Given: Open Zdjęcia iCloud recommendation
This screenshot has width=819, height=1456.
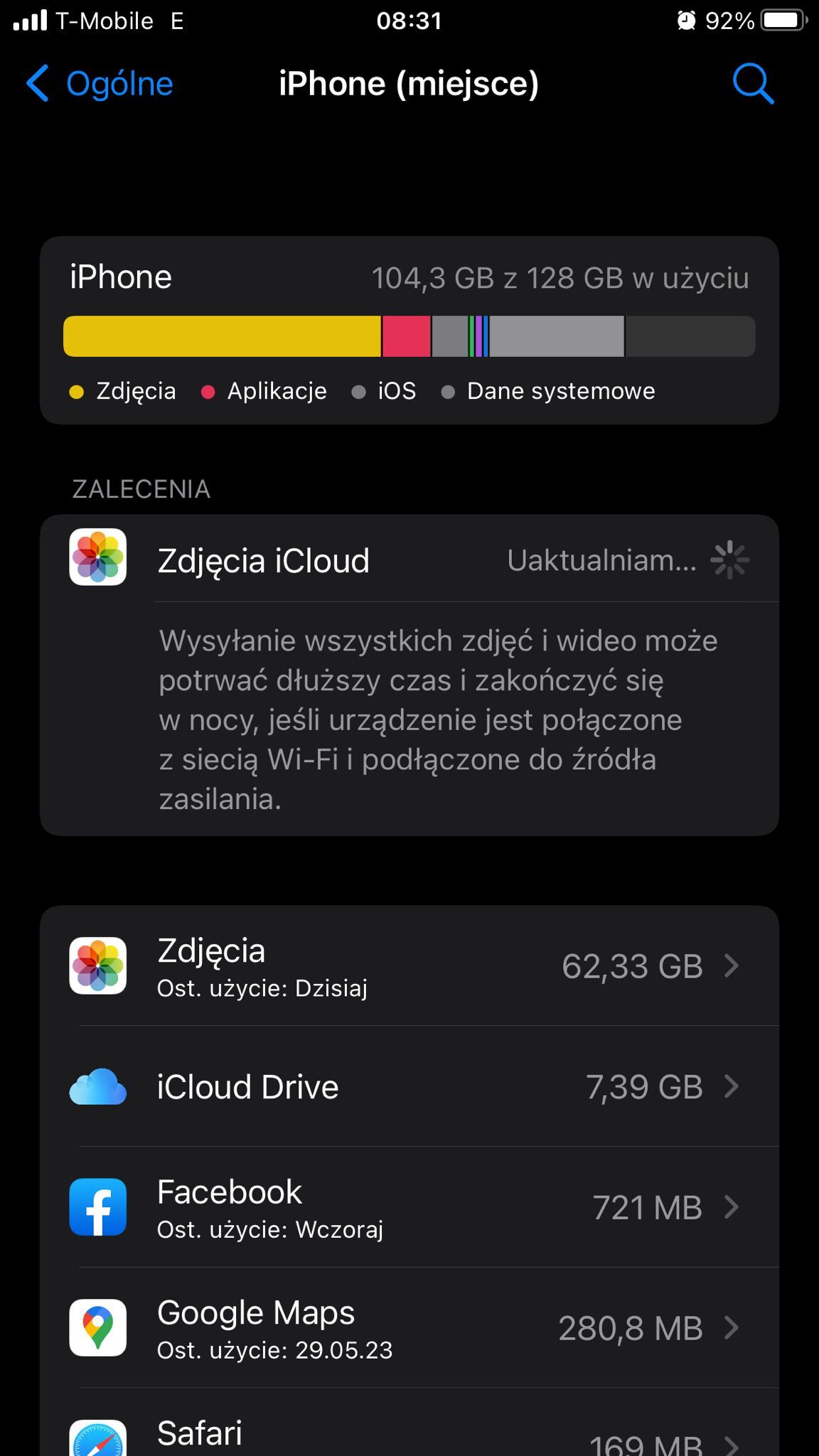Looking at the screenshot, I should point(409,560).
